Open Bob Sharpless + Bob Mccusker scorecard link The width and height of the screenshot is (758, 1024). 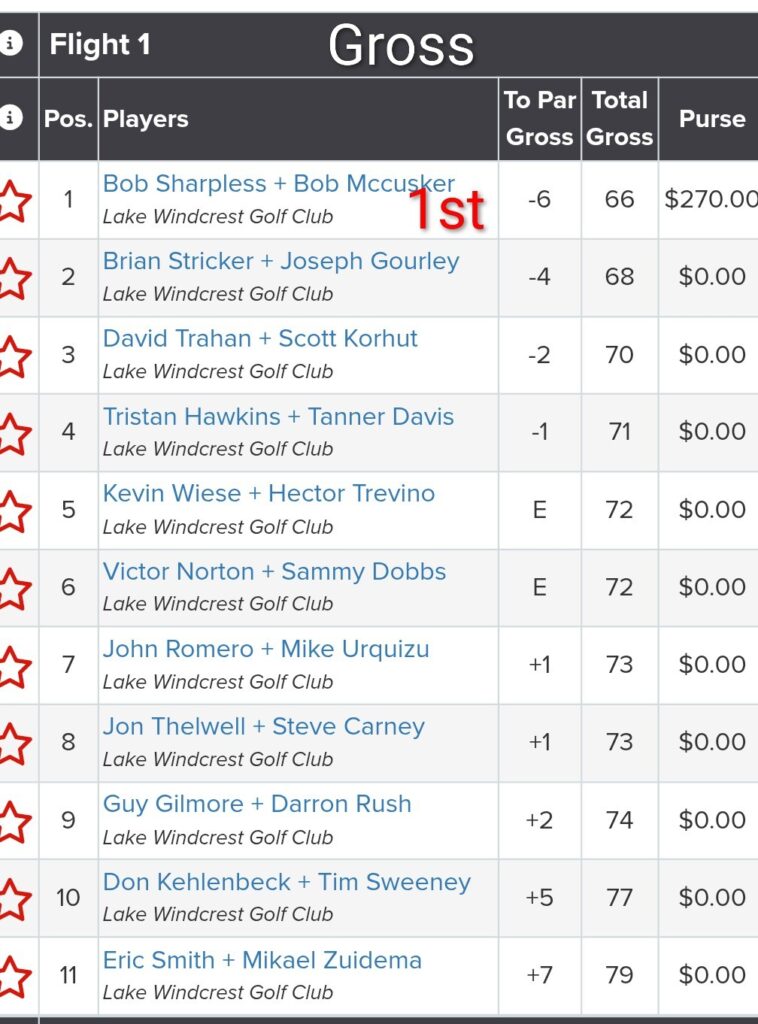pyautogui.click(x=278, y=184)
